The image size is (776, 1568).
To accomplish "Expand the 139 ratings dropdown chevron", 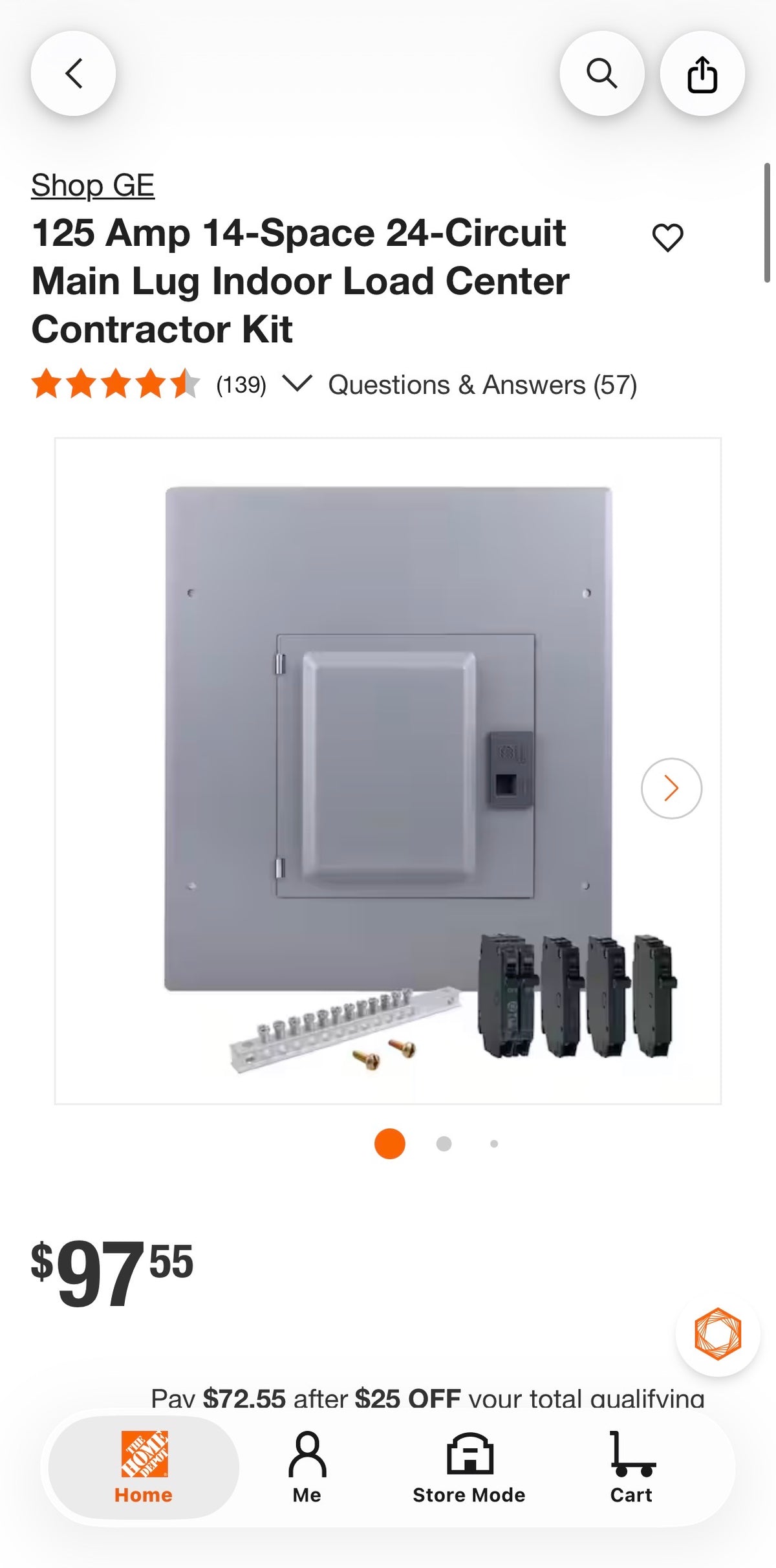I will click(x=297, y=384).
